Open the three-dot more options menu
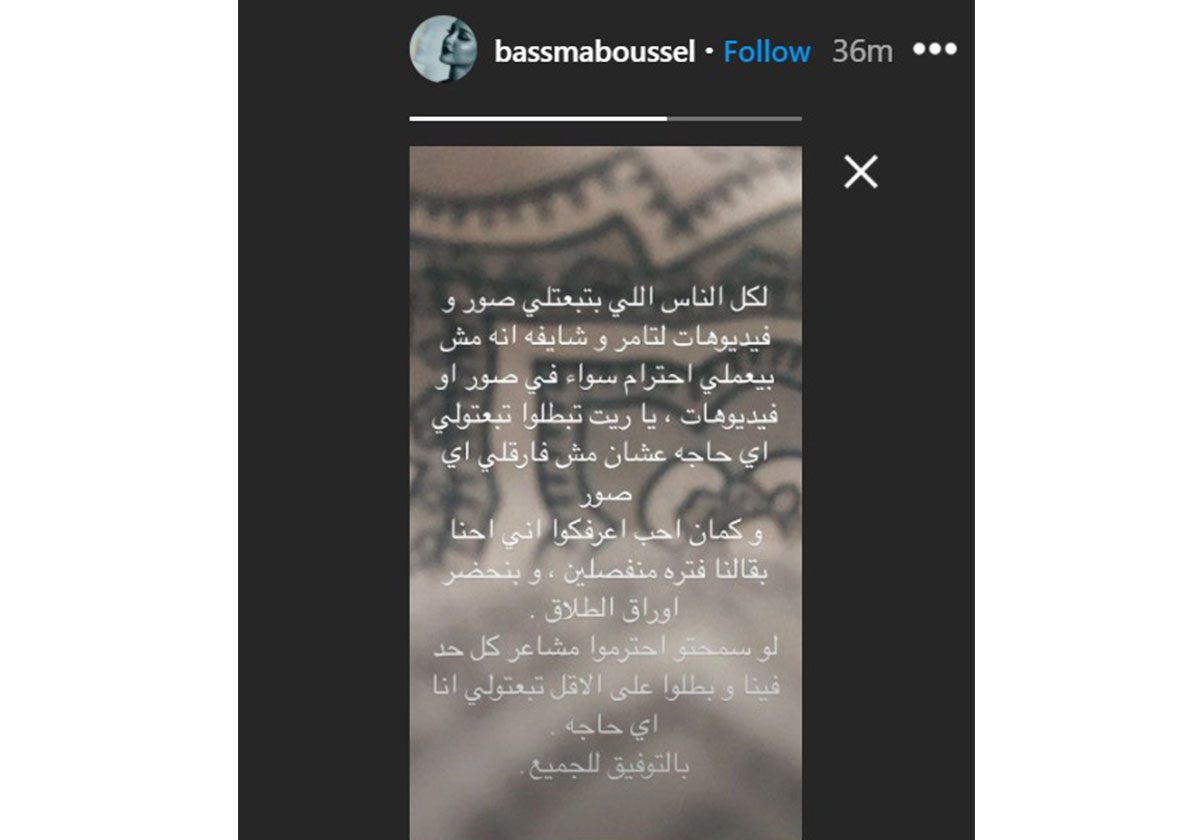 935,50
